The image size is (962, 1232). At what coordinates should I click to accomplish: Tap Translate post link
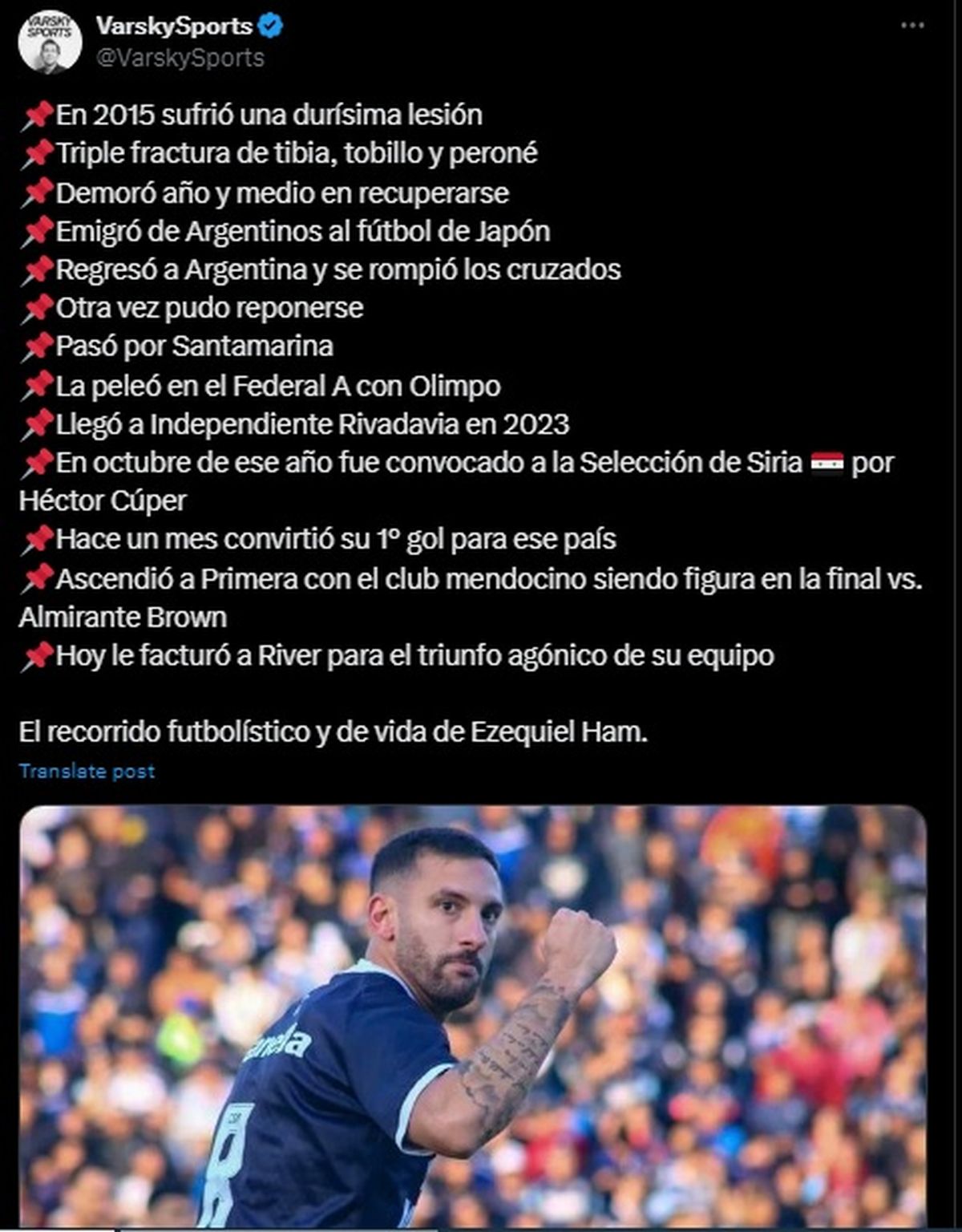click(87, 772)
